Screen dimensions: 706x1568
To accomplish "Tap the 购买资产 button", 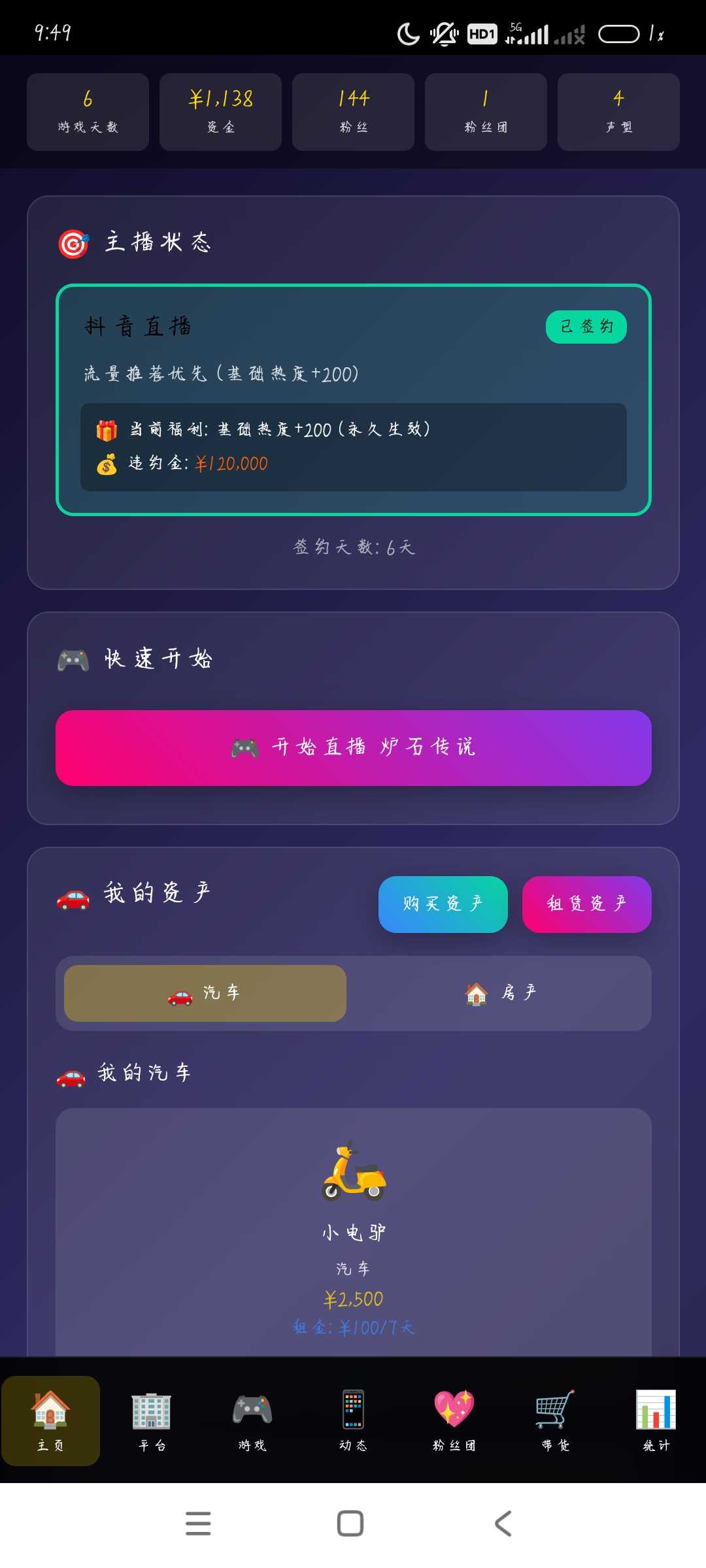I will (x=443, y=904).
